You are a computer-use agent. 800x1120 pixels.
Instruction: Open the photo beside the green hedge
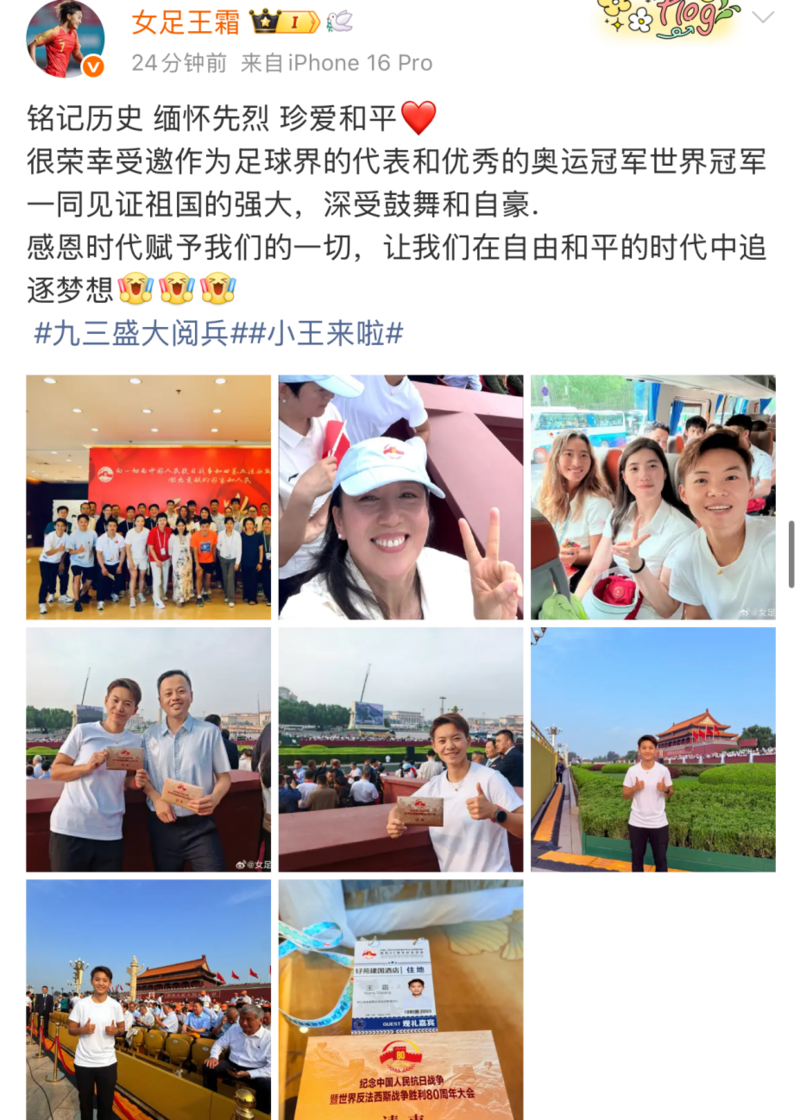[652, 749]
